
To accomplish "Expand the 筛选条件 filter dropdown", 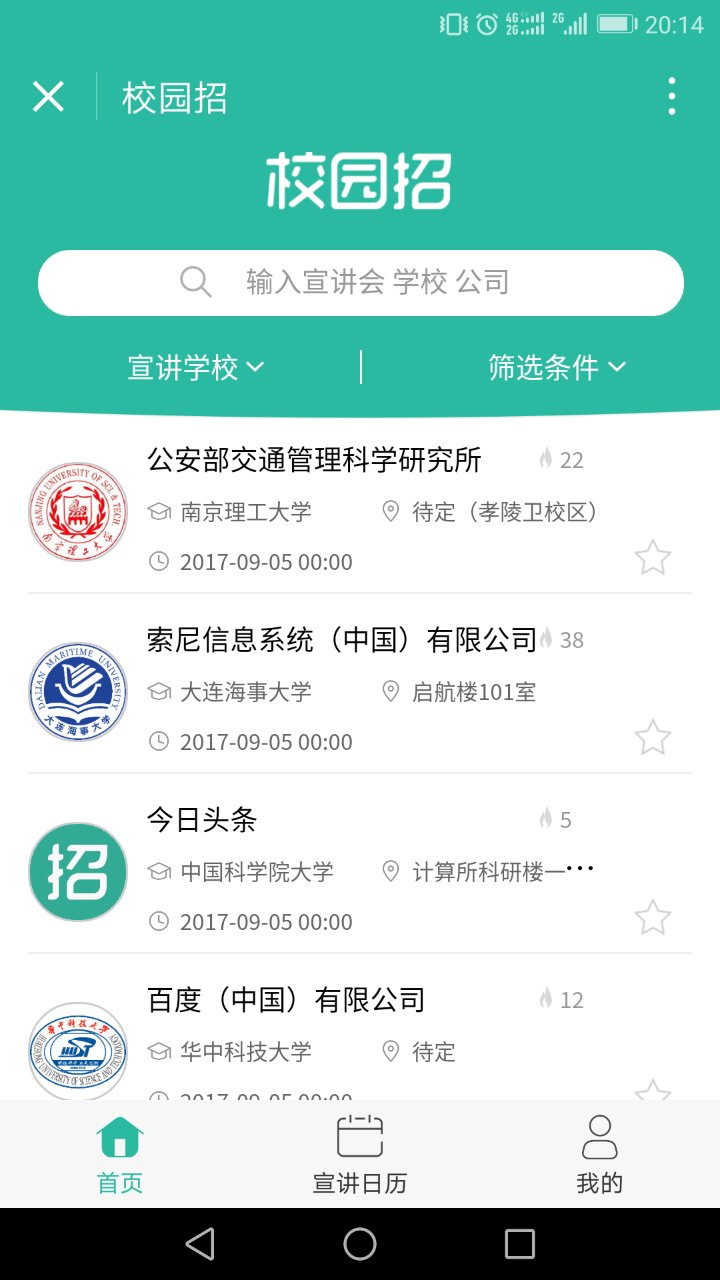I will [x=557, y=368].
